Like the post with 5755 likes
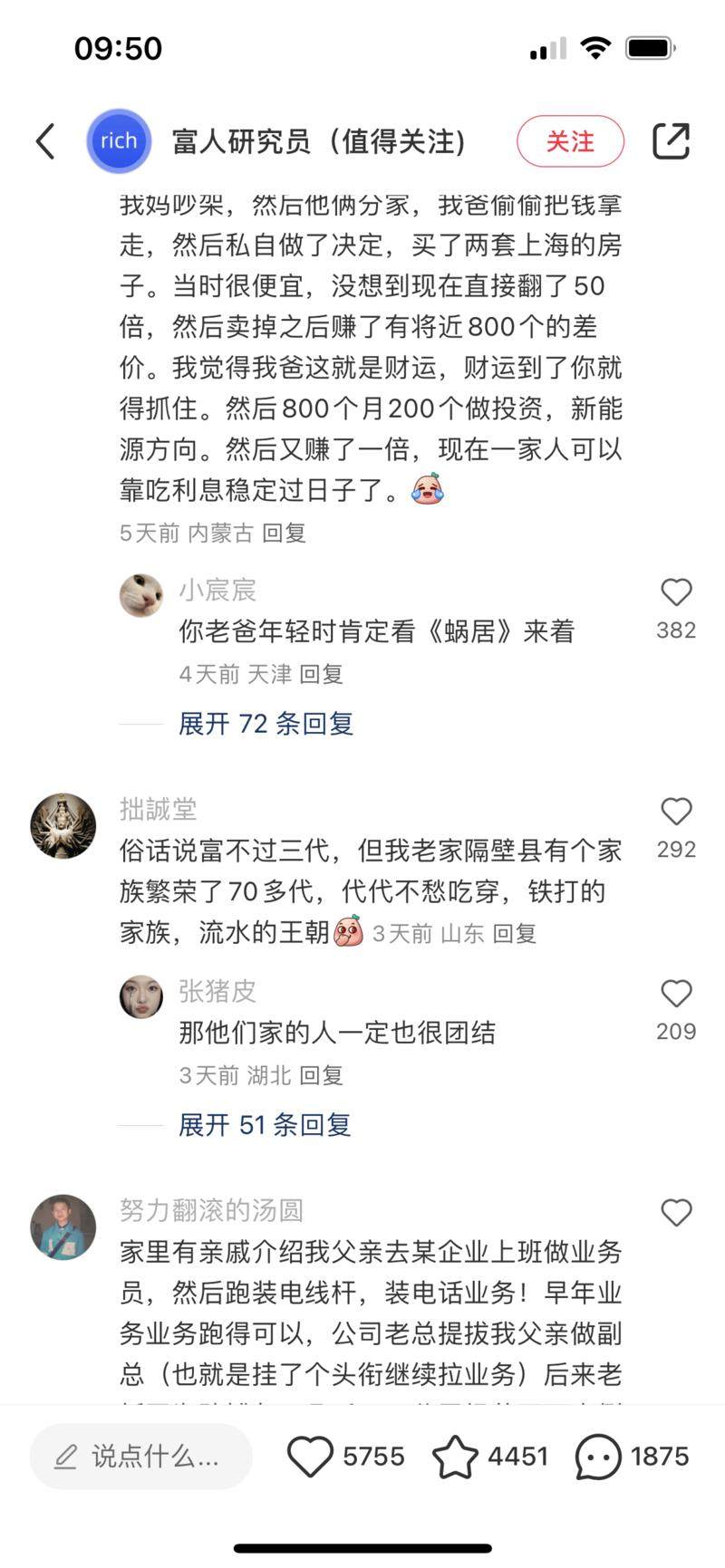The width and height of the screenshot is (725, 1568). tap(311, 1457)
